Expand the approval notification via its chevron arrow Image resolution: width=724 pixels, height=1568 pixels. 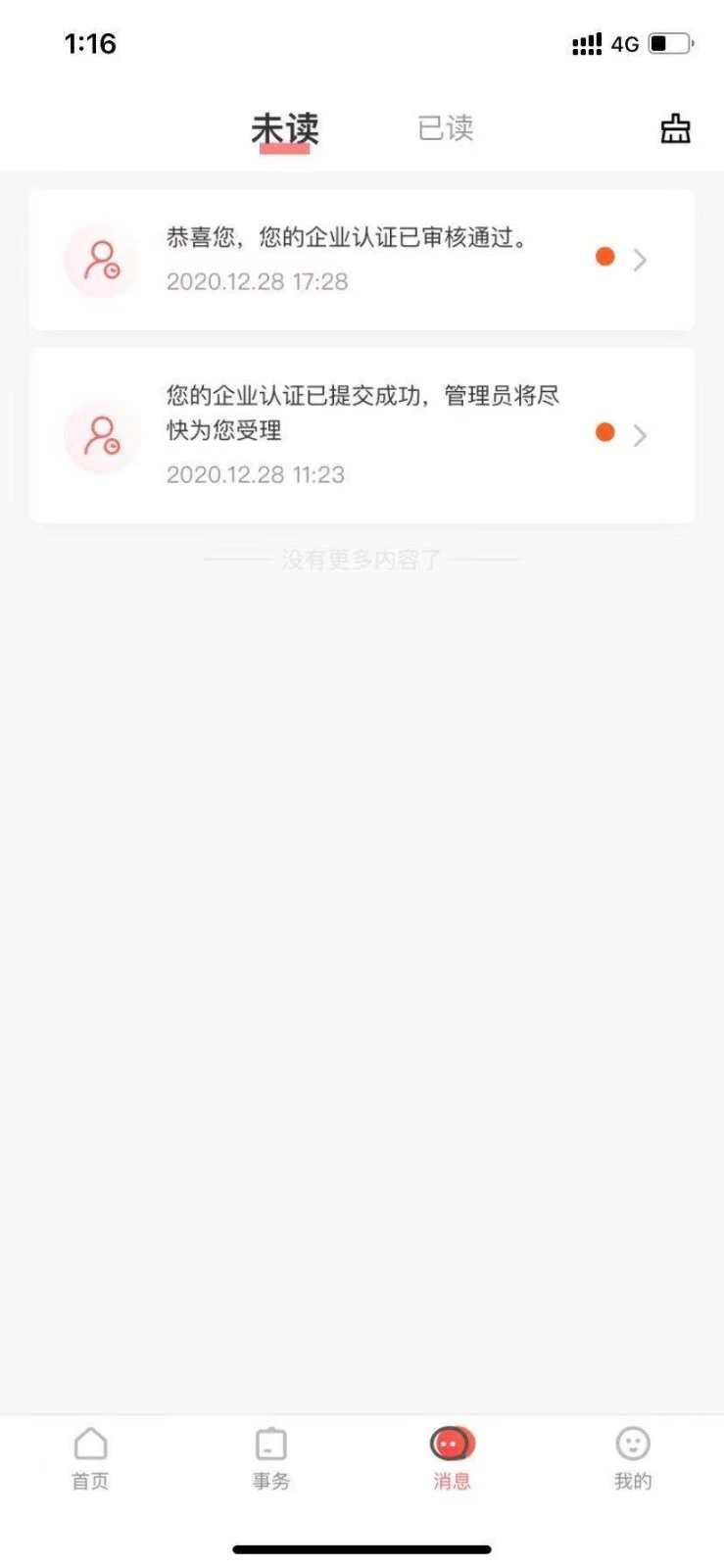point(642,259)
